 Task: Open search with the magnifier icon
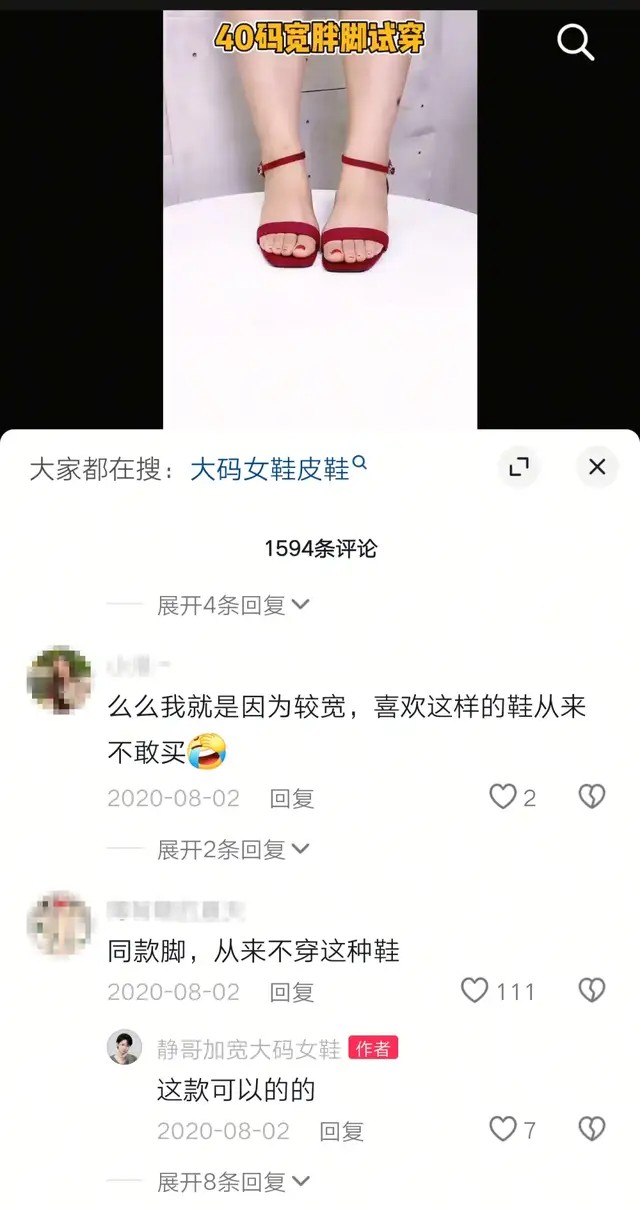pyautogui.click(x=575, y=43)
